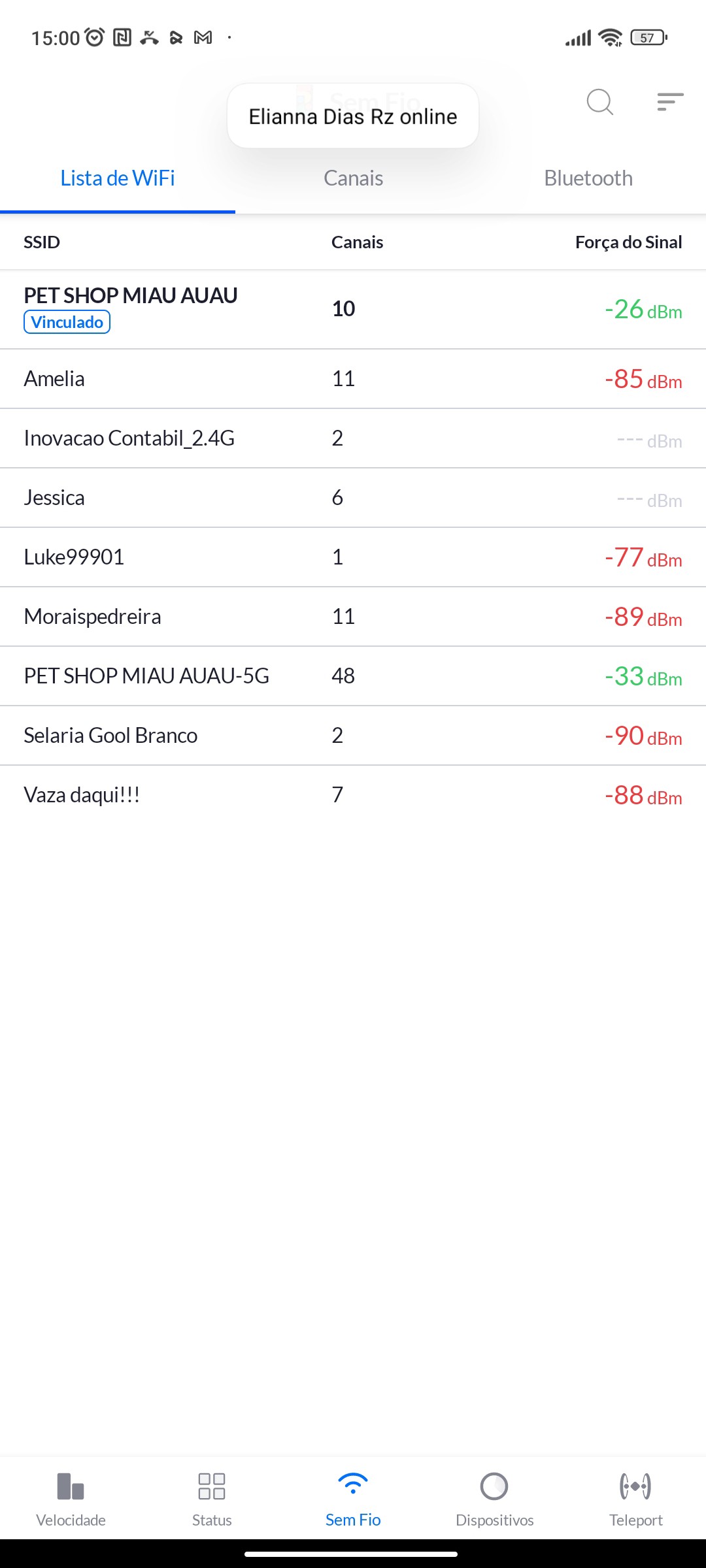
Task: Open the sort/filter icon
Action: 670,102
